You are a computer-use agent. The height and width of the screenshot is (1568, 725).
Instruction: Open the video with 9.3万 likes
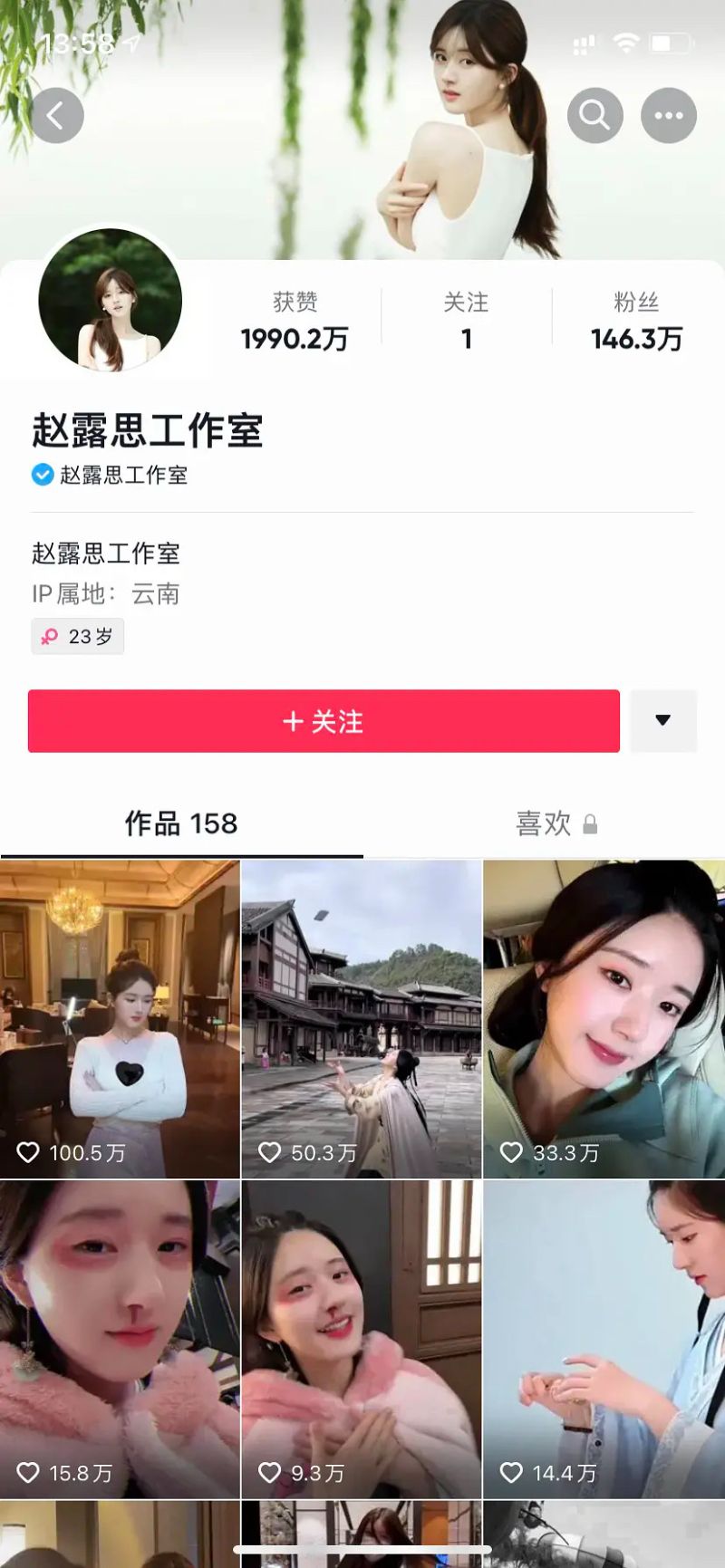(x=362, y=1339)
